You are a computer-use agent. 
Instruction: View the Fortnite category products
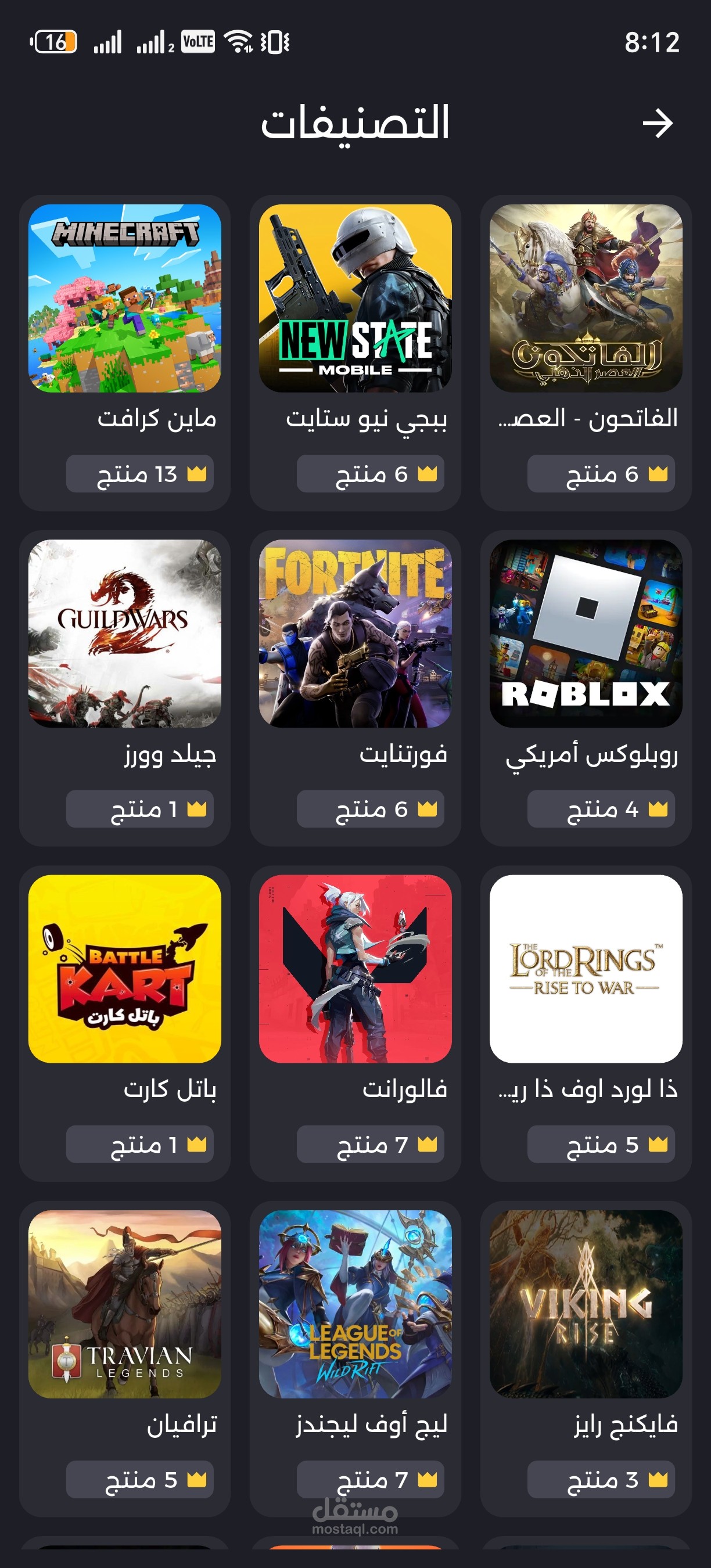pos(355,634)
